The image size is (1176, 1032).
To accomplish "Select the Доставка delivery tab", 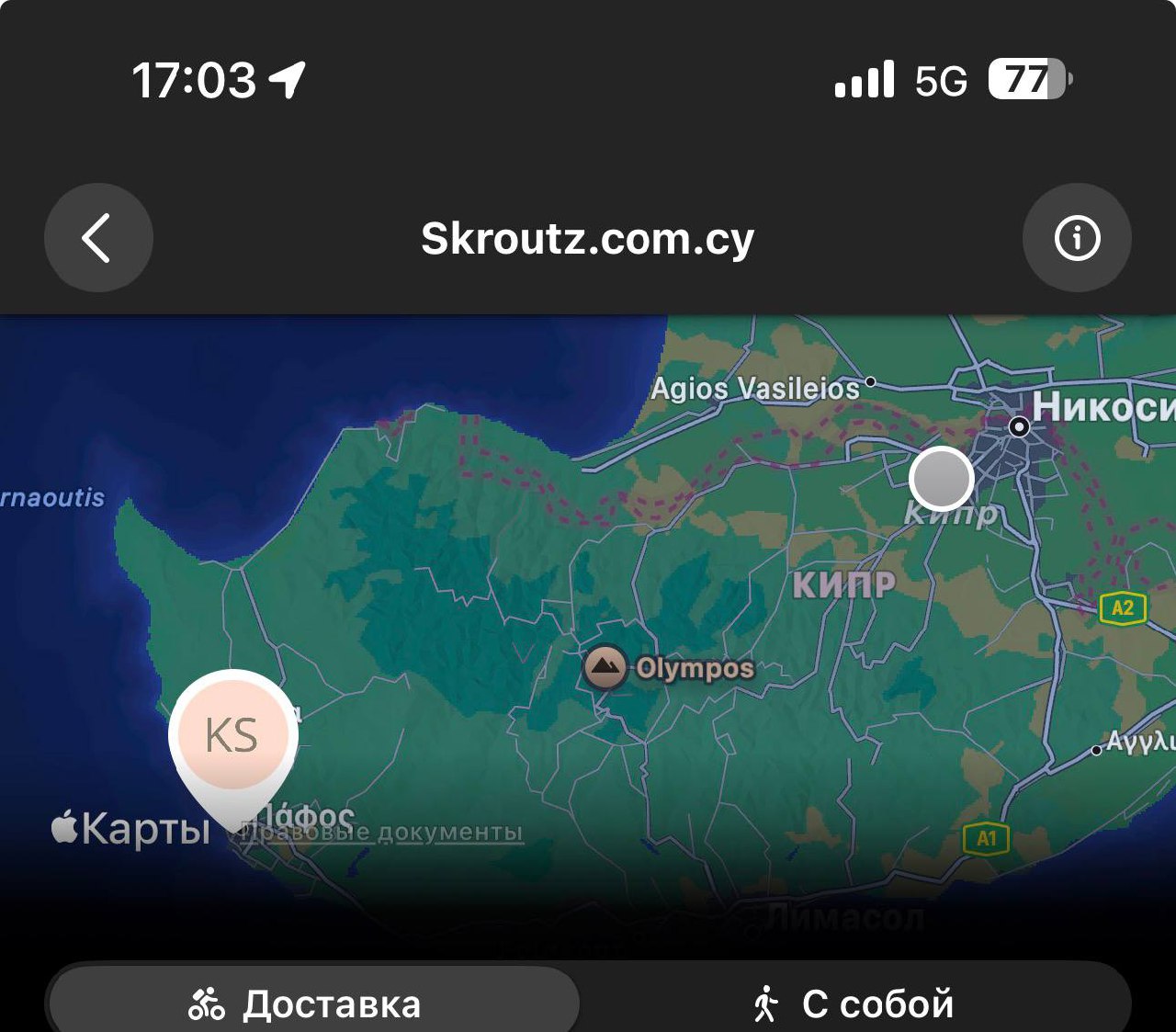I will click(312, 1004).
